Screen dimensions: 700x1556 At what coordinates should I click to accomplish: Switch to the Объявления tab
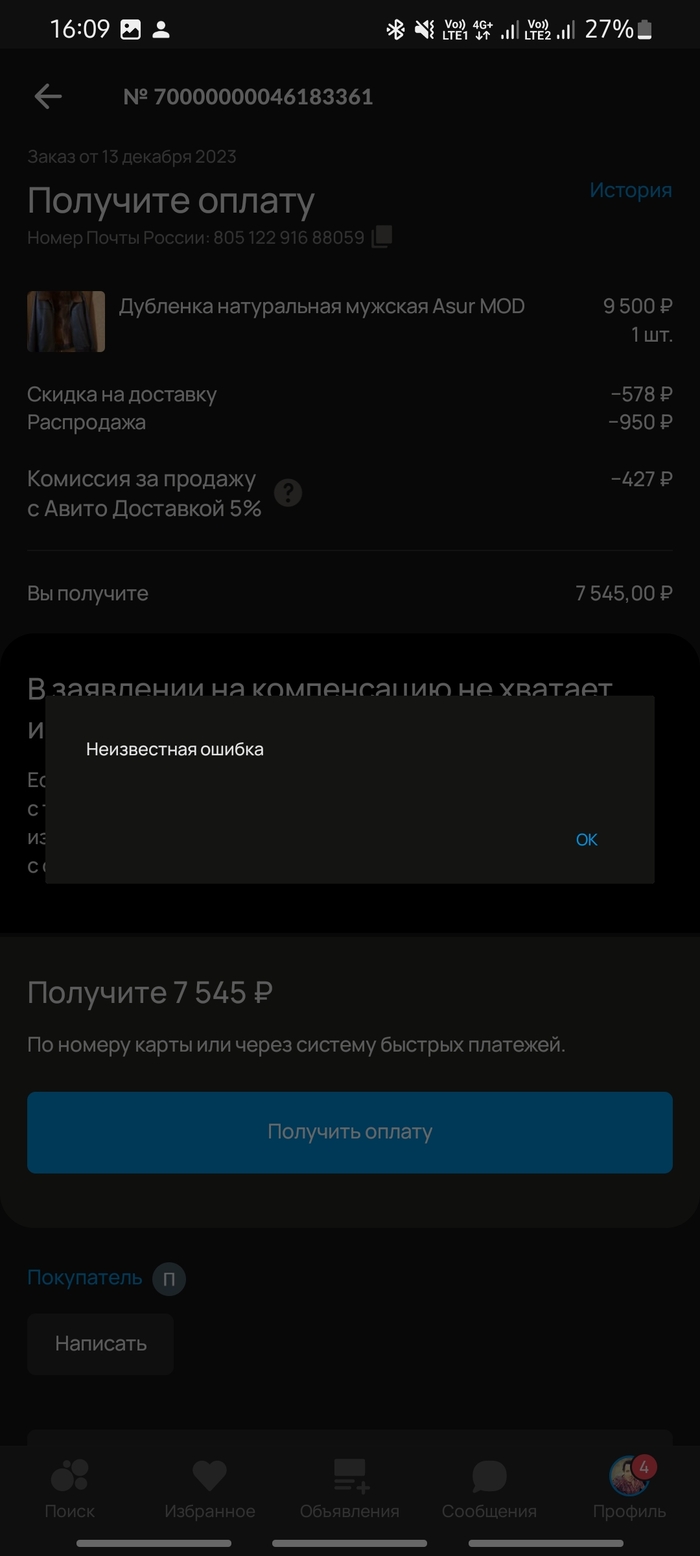click(350, 1490)
